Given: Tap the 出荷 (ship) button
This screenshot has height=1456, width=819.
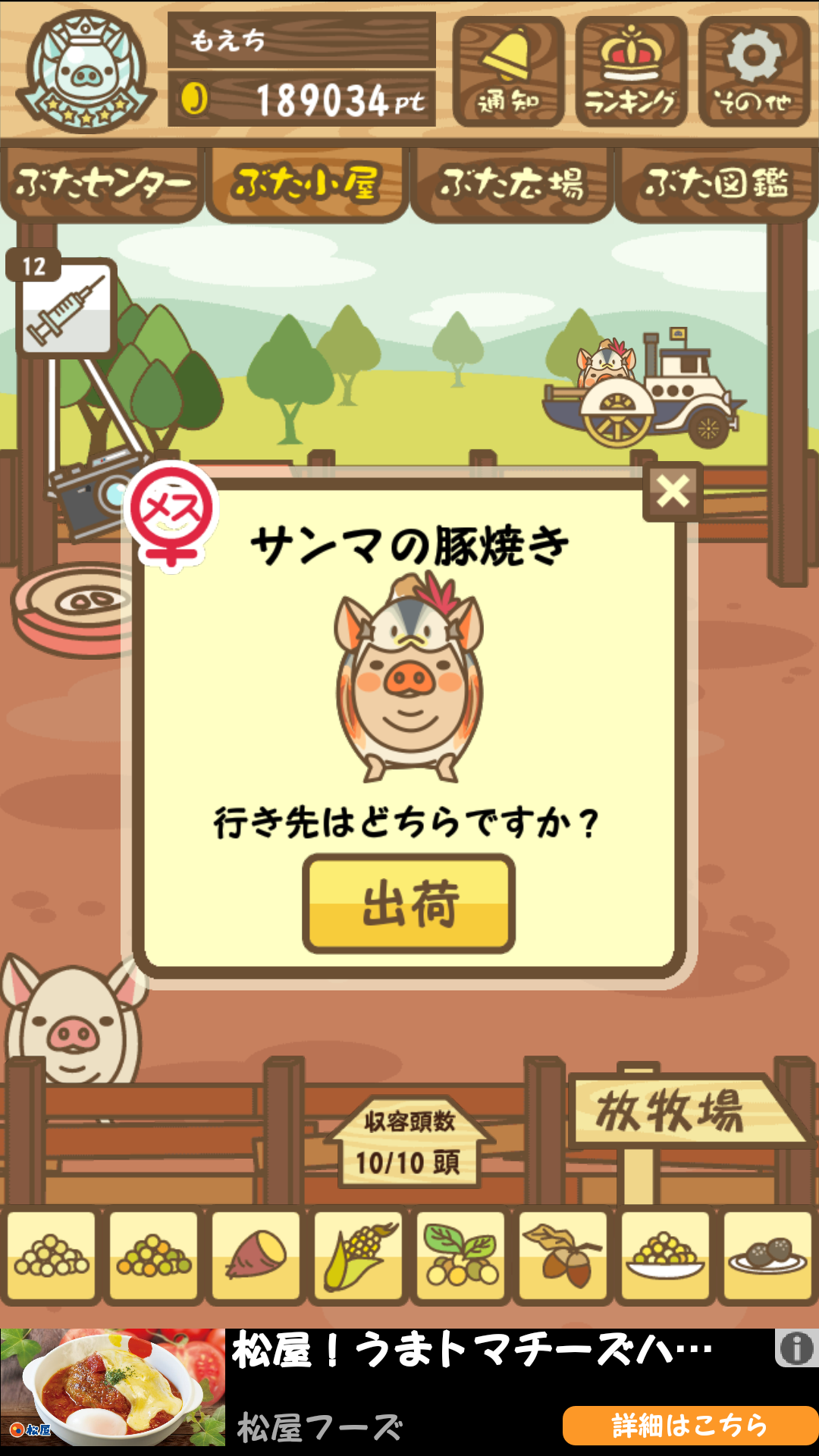Looking at the screenshot, I should tap(409, 903).
